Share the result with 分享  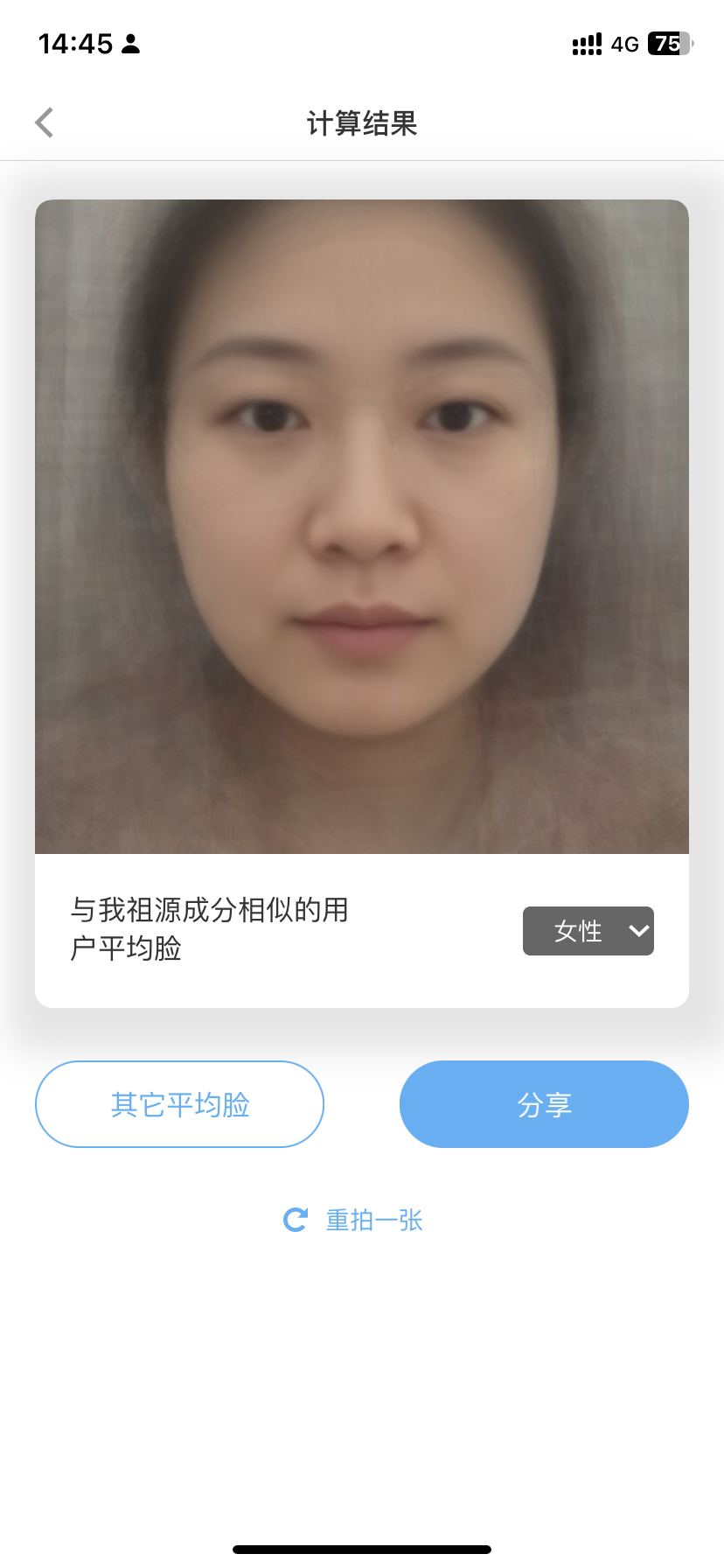click(x=544, y=1104)
